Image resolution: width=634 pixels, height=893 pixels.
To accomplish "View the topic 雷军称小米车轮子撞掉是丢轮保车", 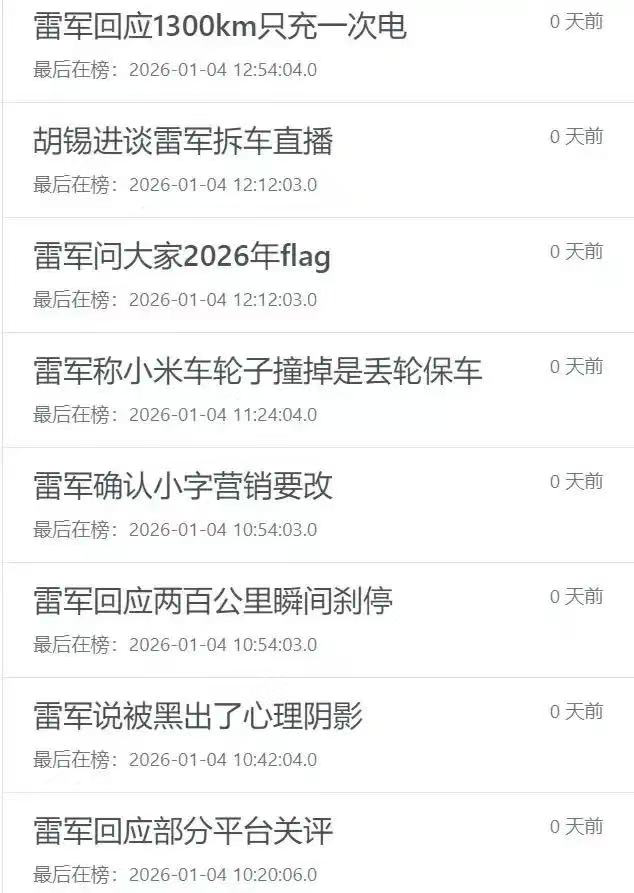I will [258, 372].
